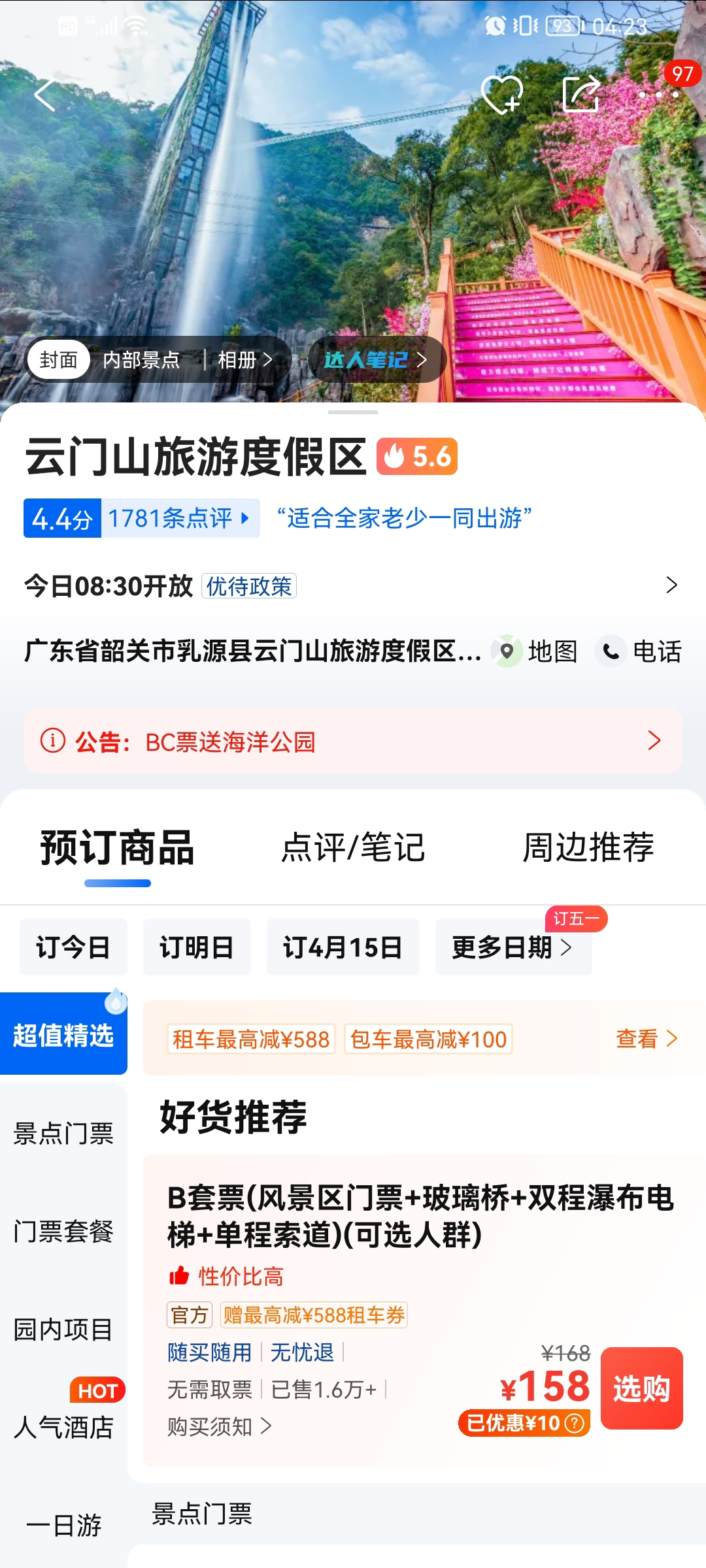
Task: Open 购买须知 for the B套票
Action: (218, 1427)
